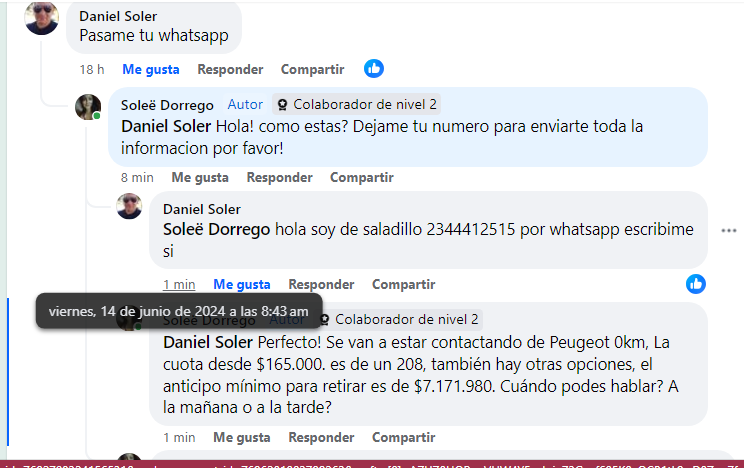Open Soleë Dorrego's profile from 'Dejame tu numero' reply
Viewport: 744px width, 468px height.
coord(167,104)
